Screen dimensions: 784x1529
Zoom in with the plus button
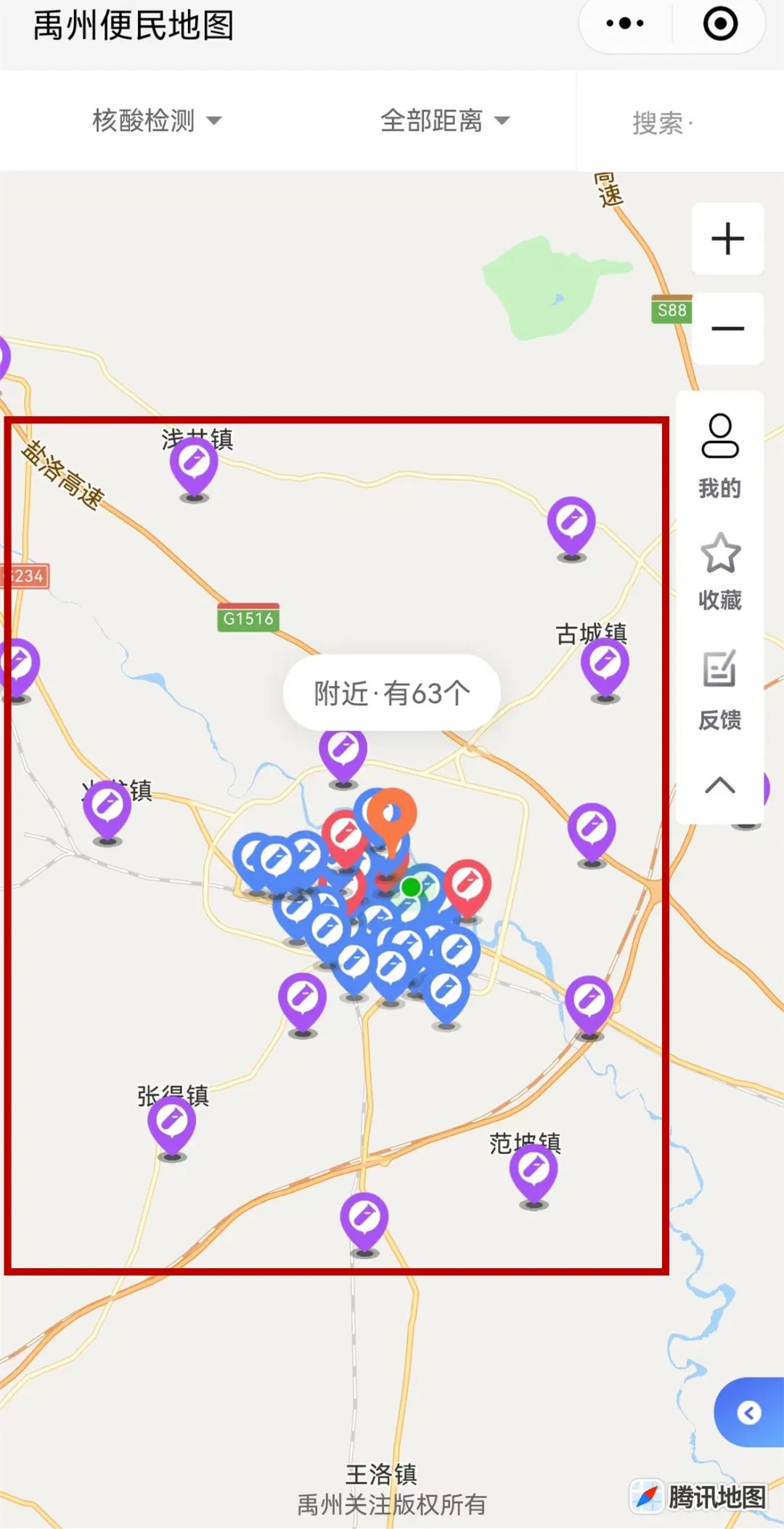727,239
